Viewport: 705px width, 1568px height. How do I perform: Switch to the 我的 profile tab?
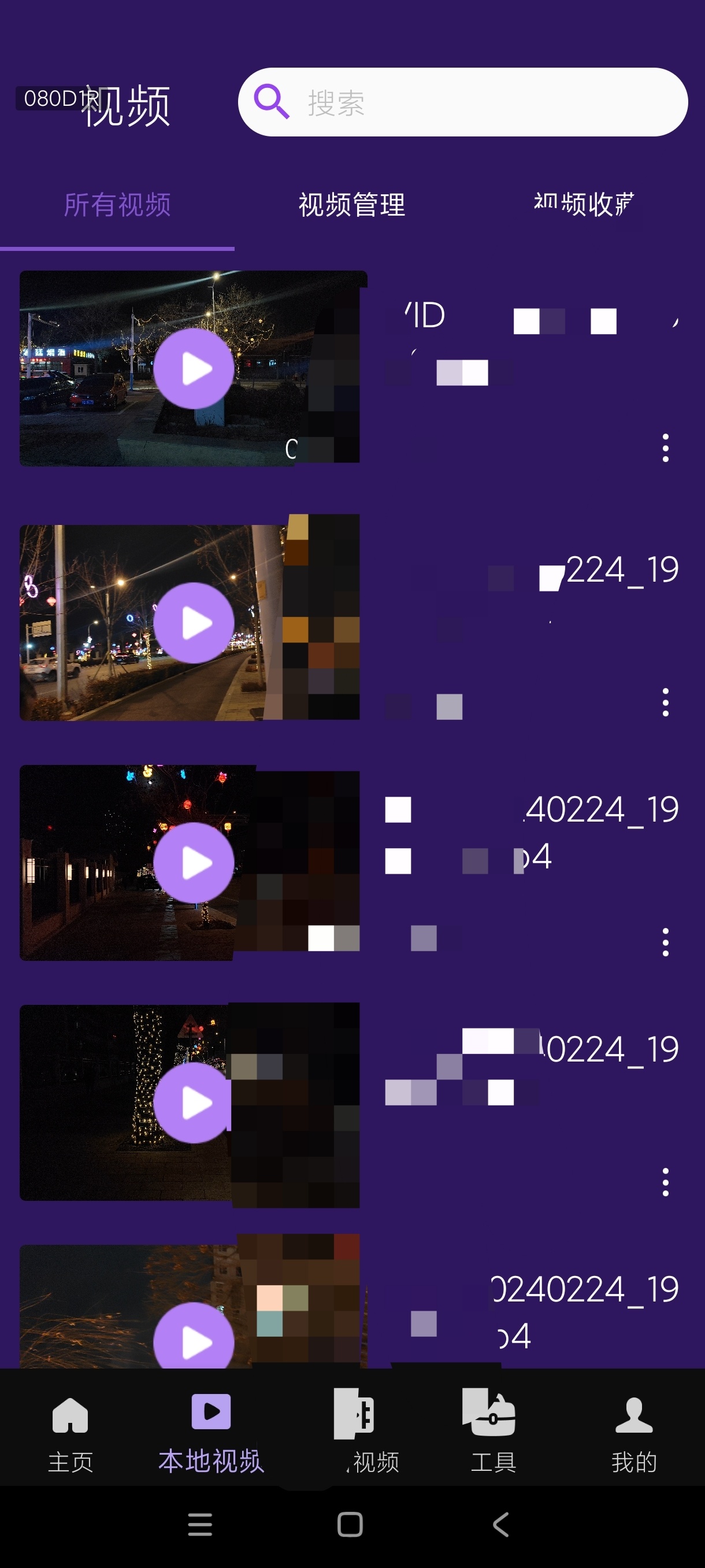[634, 1434]
